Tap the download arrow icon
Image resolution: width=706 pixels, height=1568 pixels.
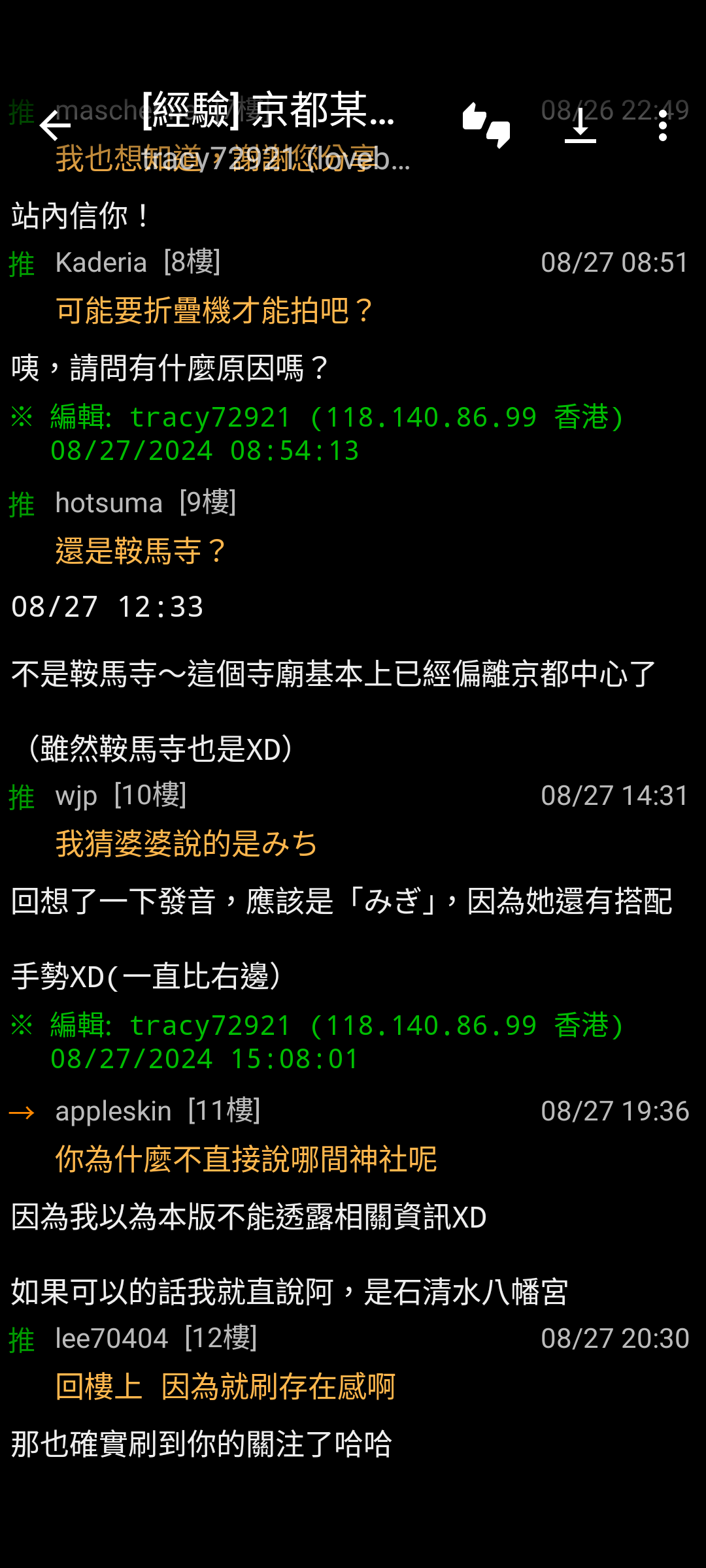point(580,125)
